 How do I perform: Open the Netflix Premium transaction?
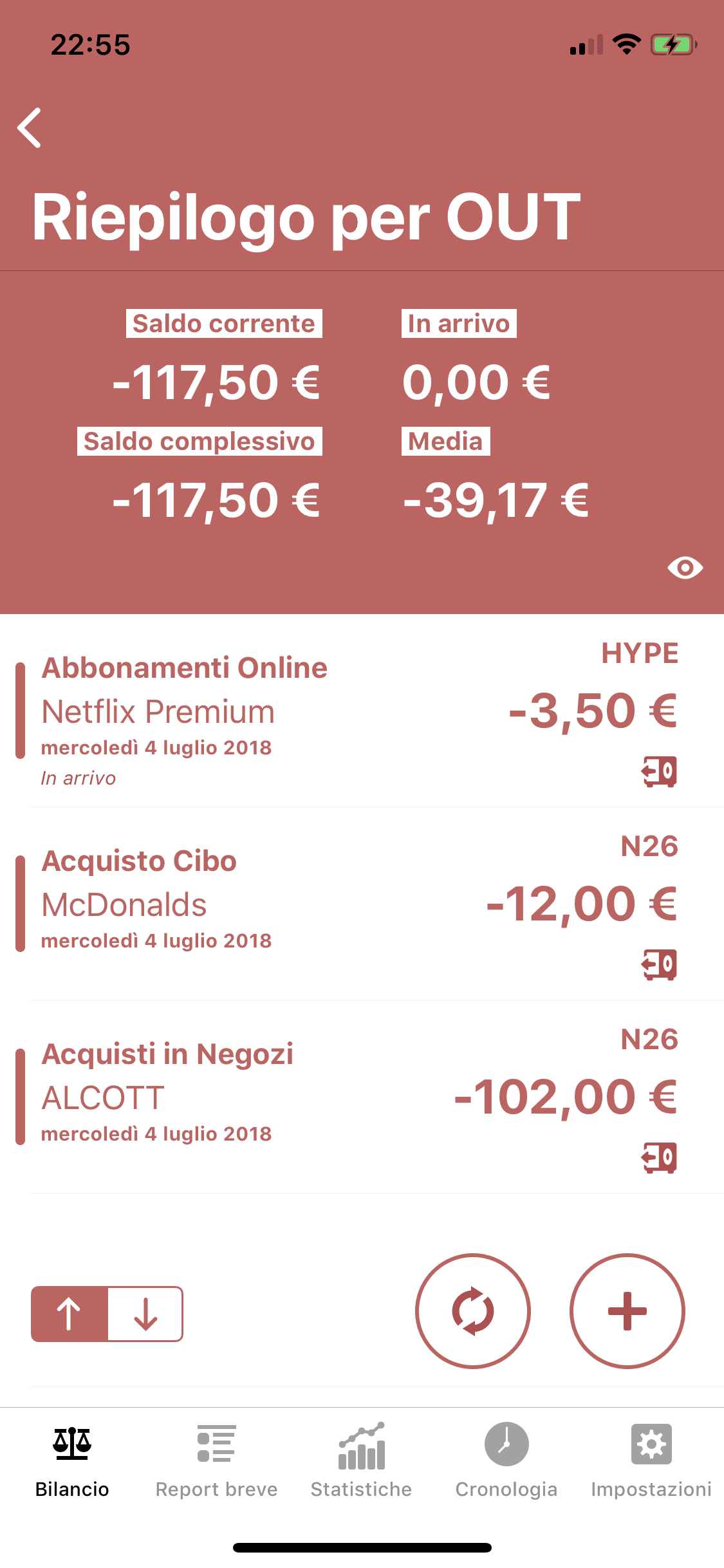[362, 711]
